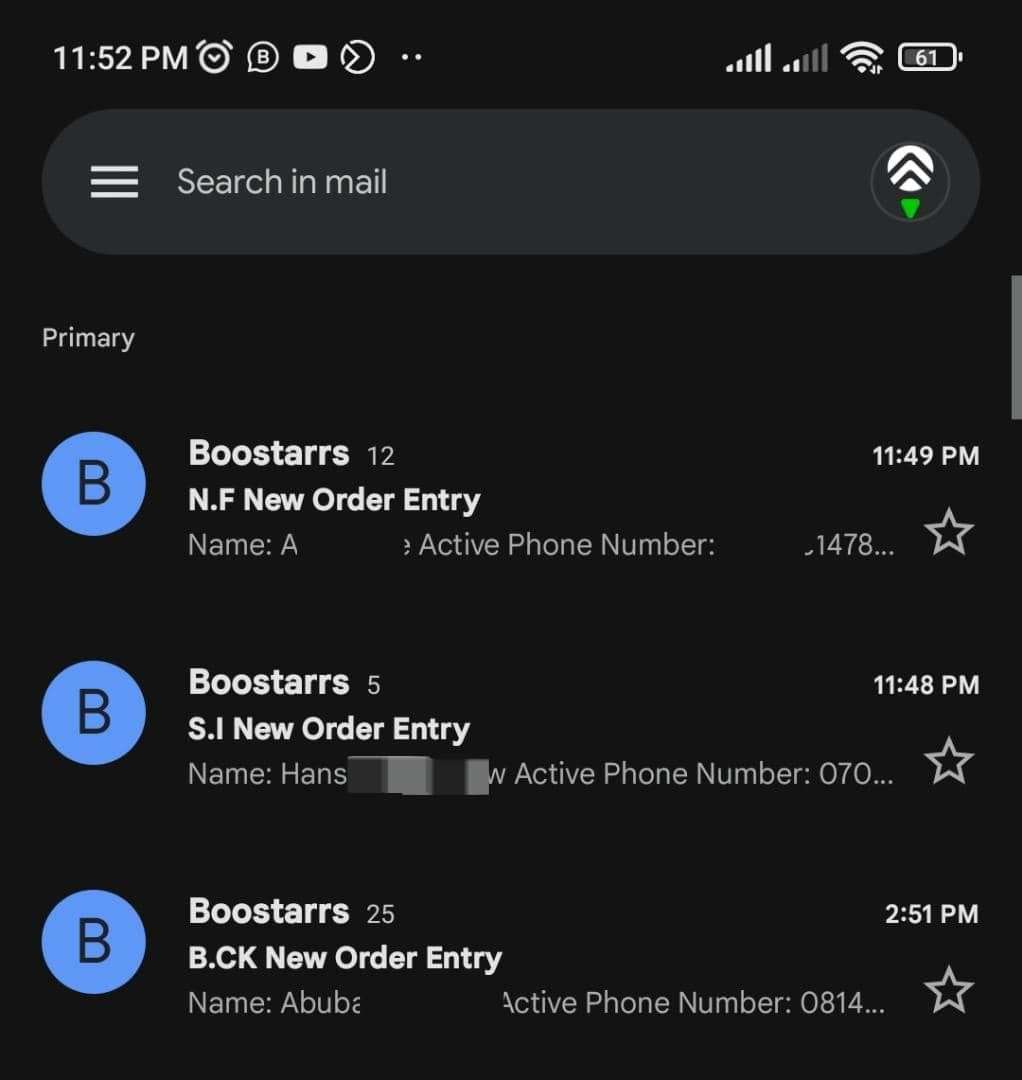Select the N.F email via sender avatar
This screenshot has width=1022, height=1080.
93,484
